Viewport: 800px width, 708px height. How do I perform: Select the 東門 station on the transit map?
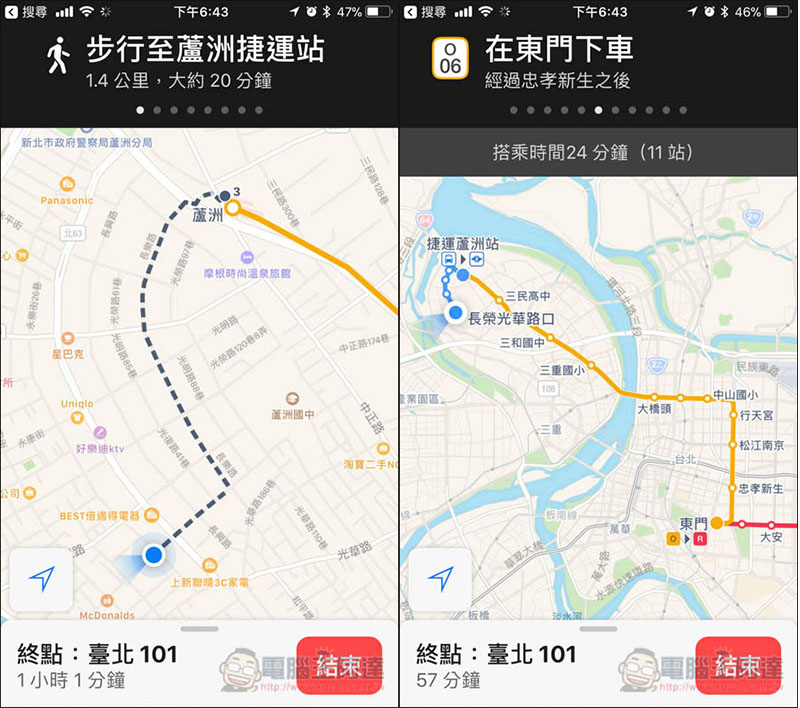click(716, 523)
